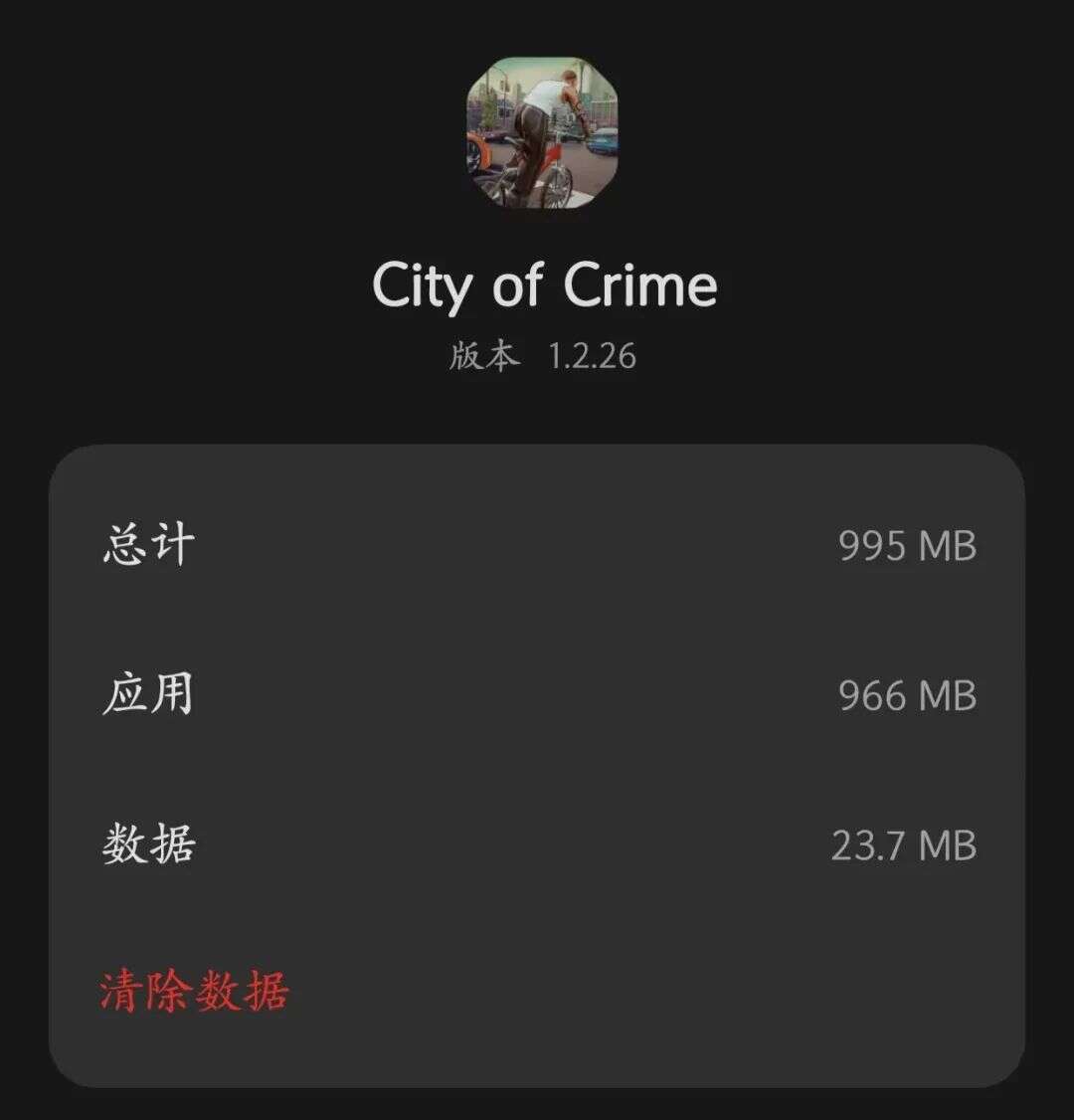Clear app data using the red link
The width and height of the screenshot is (1074, 1120).
(x=195, y=989)
